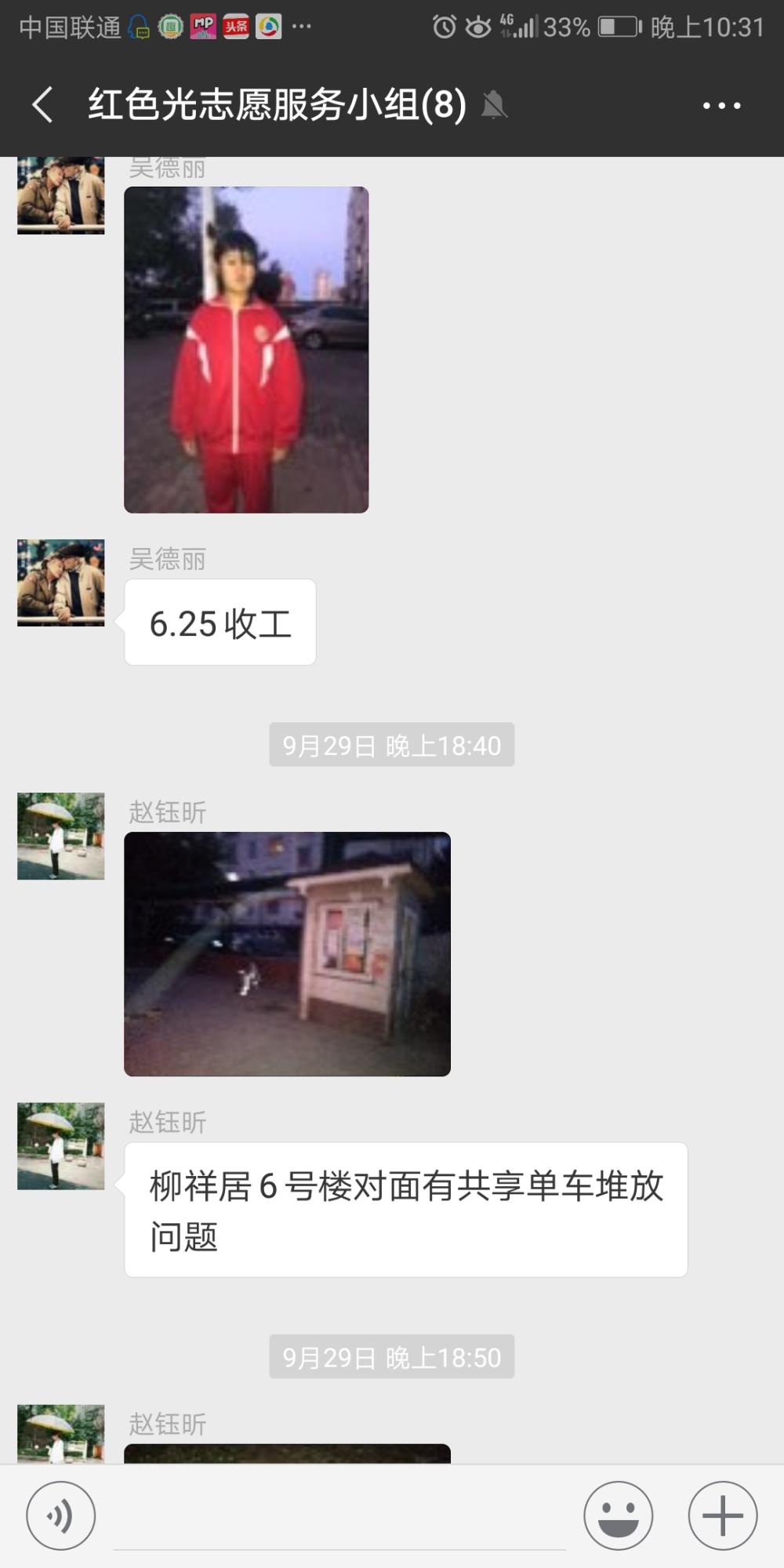Image resolution: width=784 pixels, height=1568 pixels.
Task: Open the emoji panel
Action: point(618,1515)
